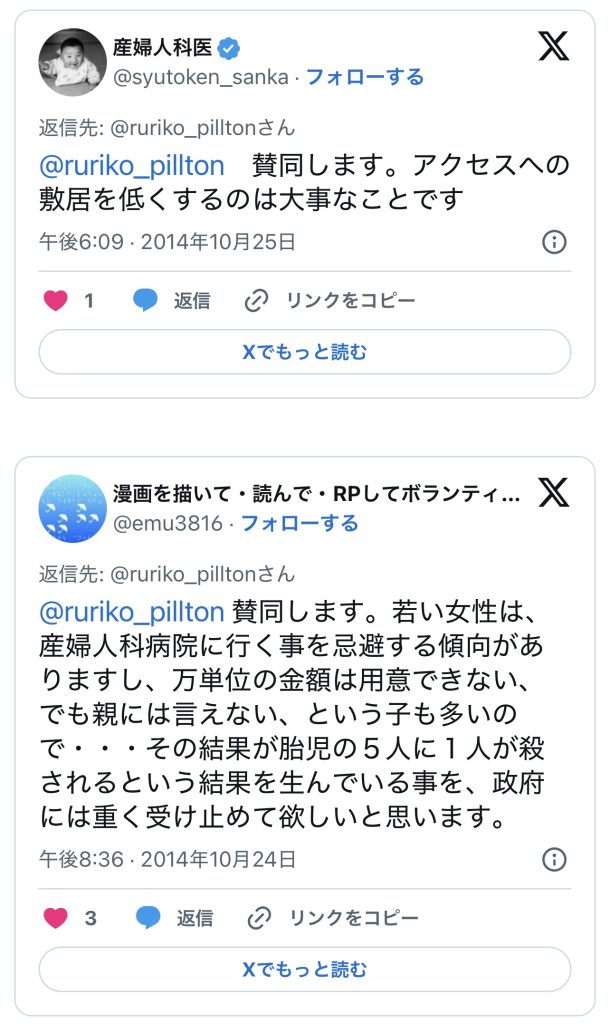This screenshot has width=610, height=1024.
Task: Open info icon on the October 25 tweet
Action: click(553, 242)
